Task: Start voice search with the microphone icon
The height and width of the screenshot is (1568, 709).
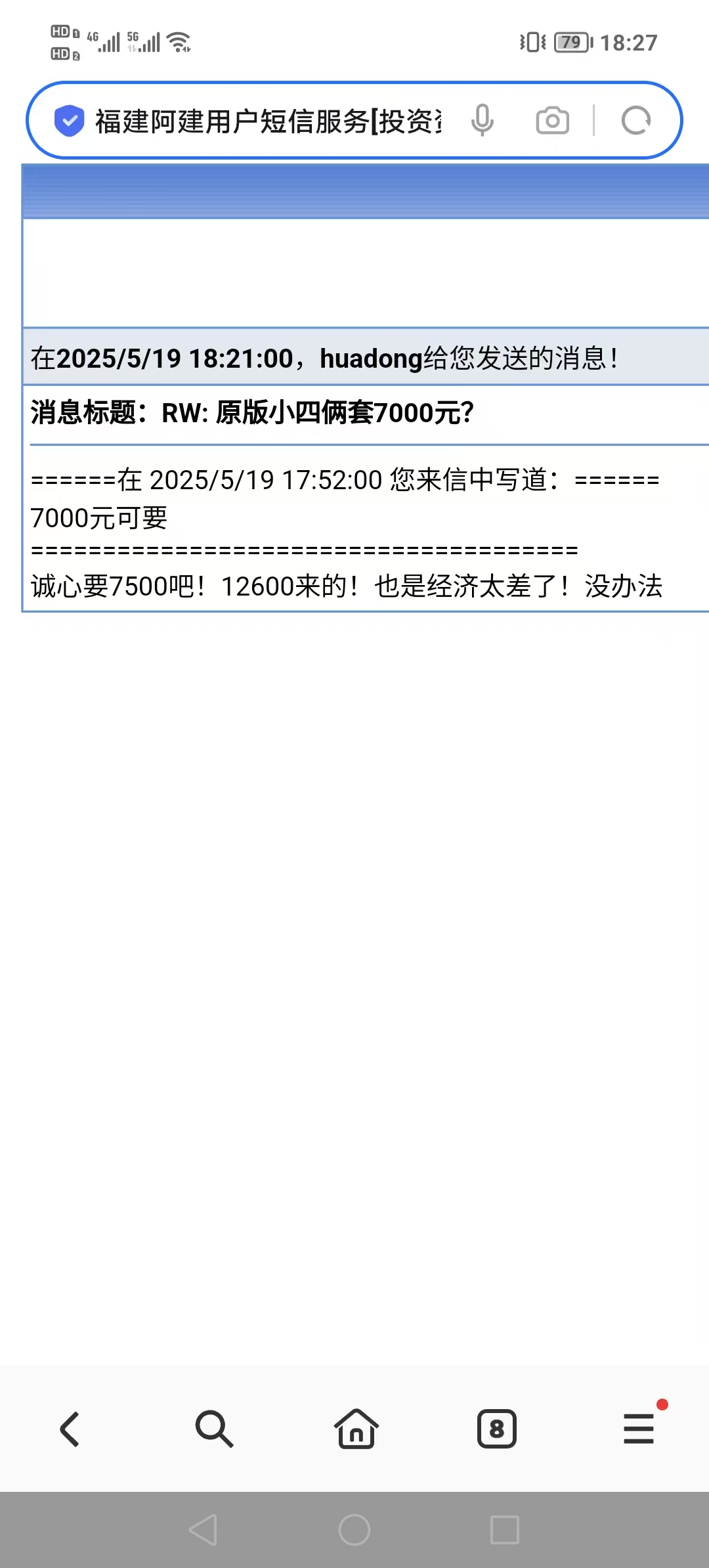Action: click(482, 120)
